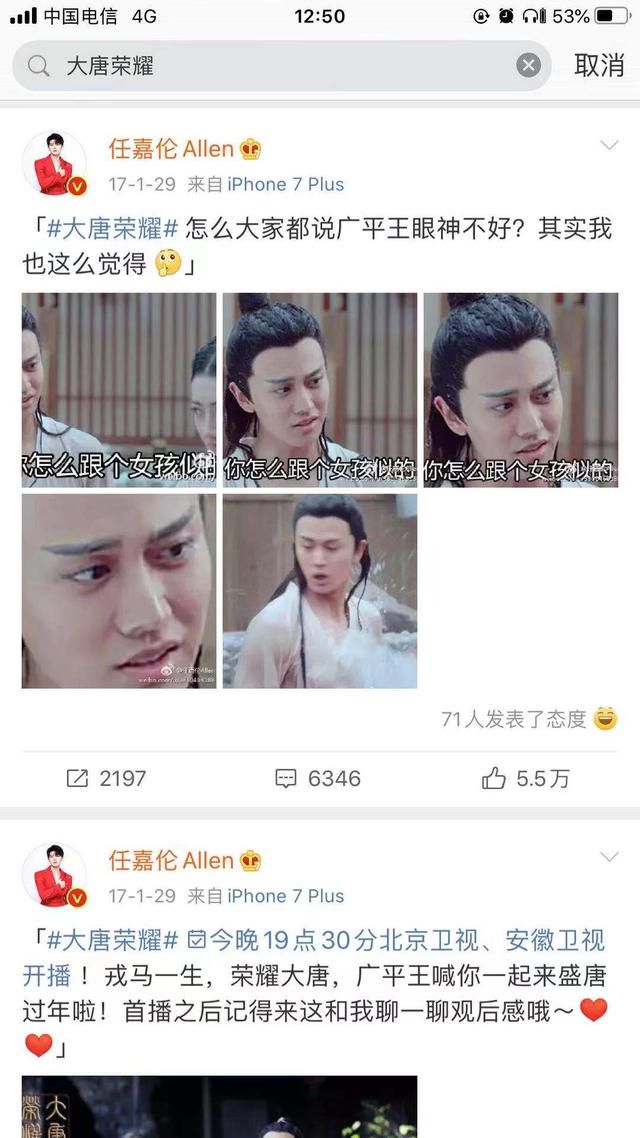Open the close-up face photo in the second row
This screenshot has width=640, height=1138.
pyautogui.click(x=119, y=591)
